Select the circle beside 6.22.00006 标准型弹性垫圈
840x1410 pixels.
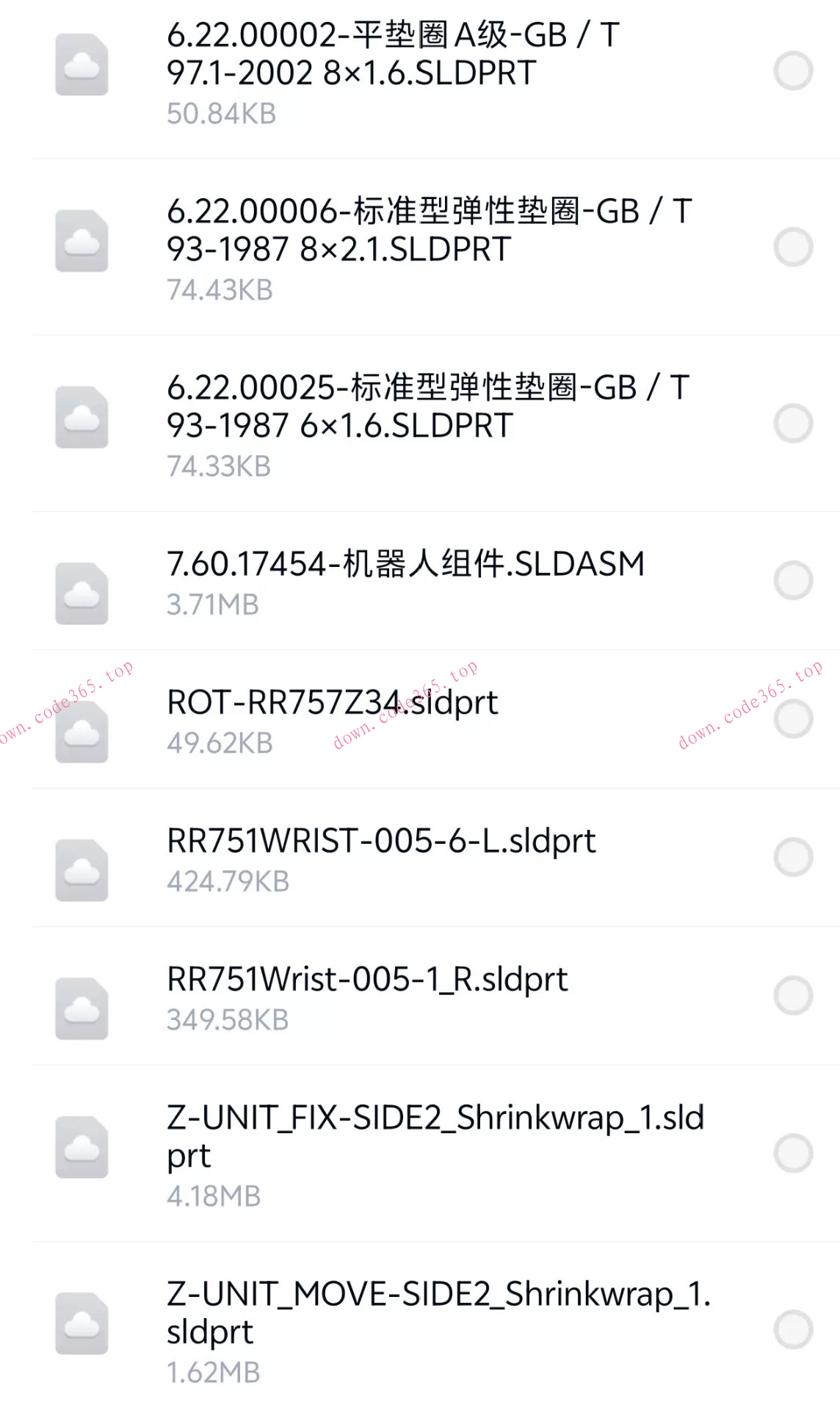click(x=793, y=246)
